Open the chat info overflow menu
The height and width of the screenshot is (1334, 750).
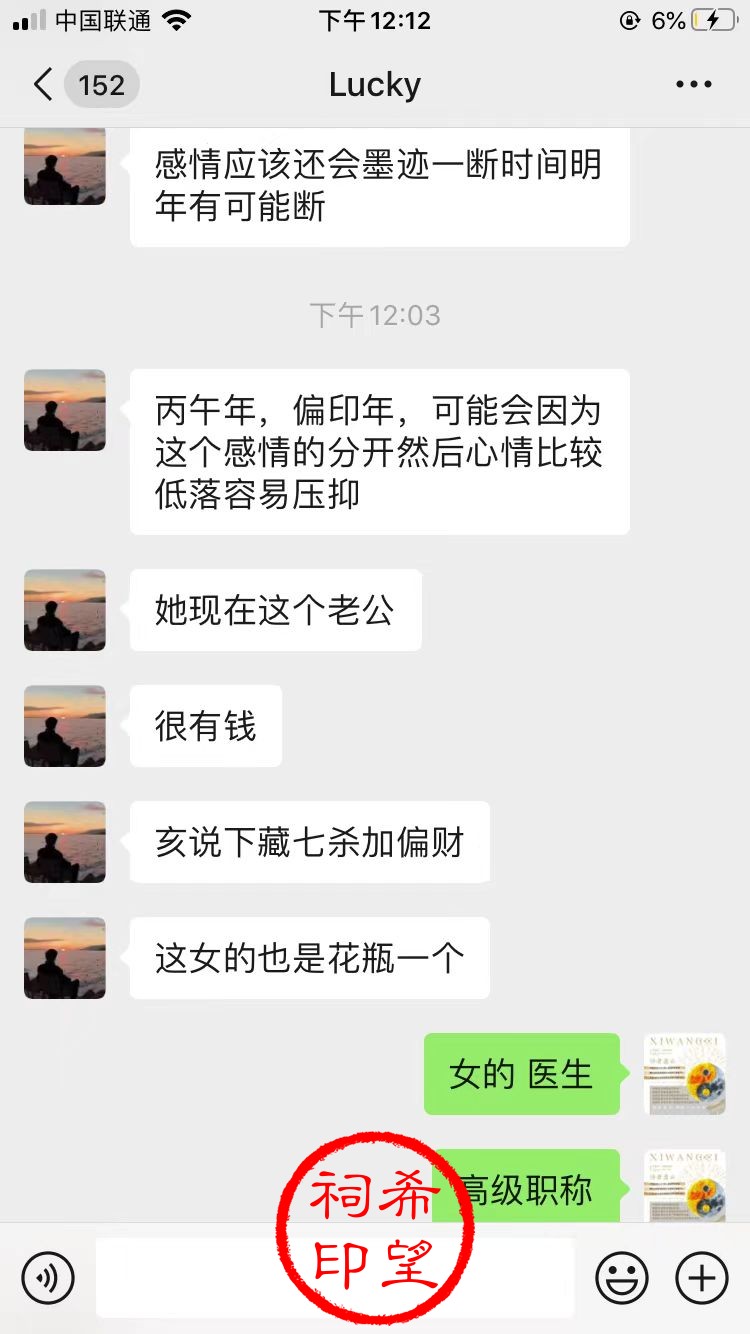693,85
